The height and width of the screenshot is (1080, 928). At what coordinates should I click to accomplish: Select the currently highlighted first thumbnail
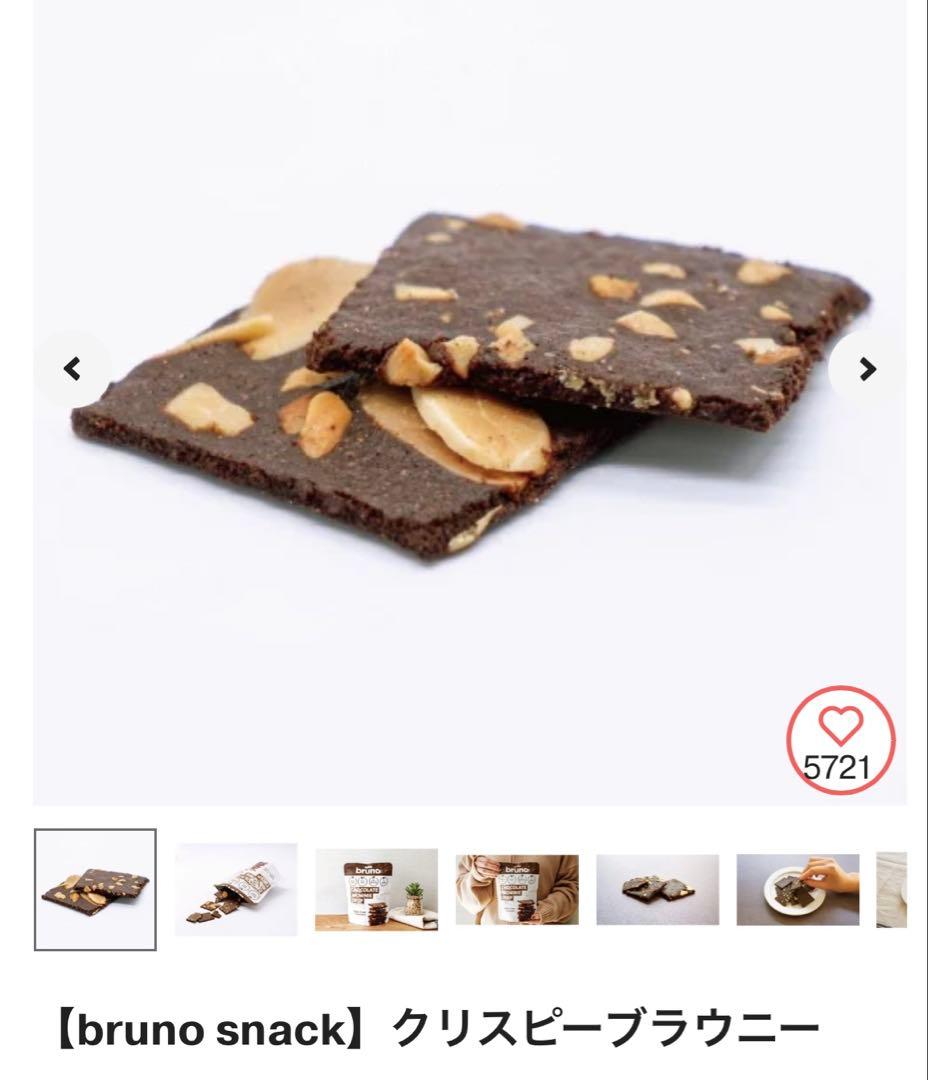(97, 889)
